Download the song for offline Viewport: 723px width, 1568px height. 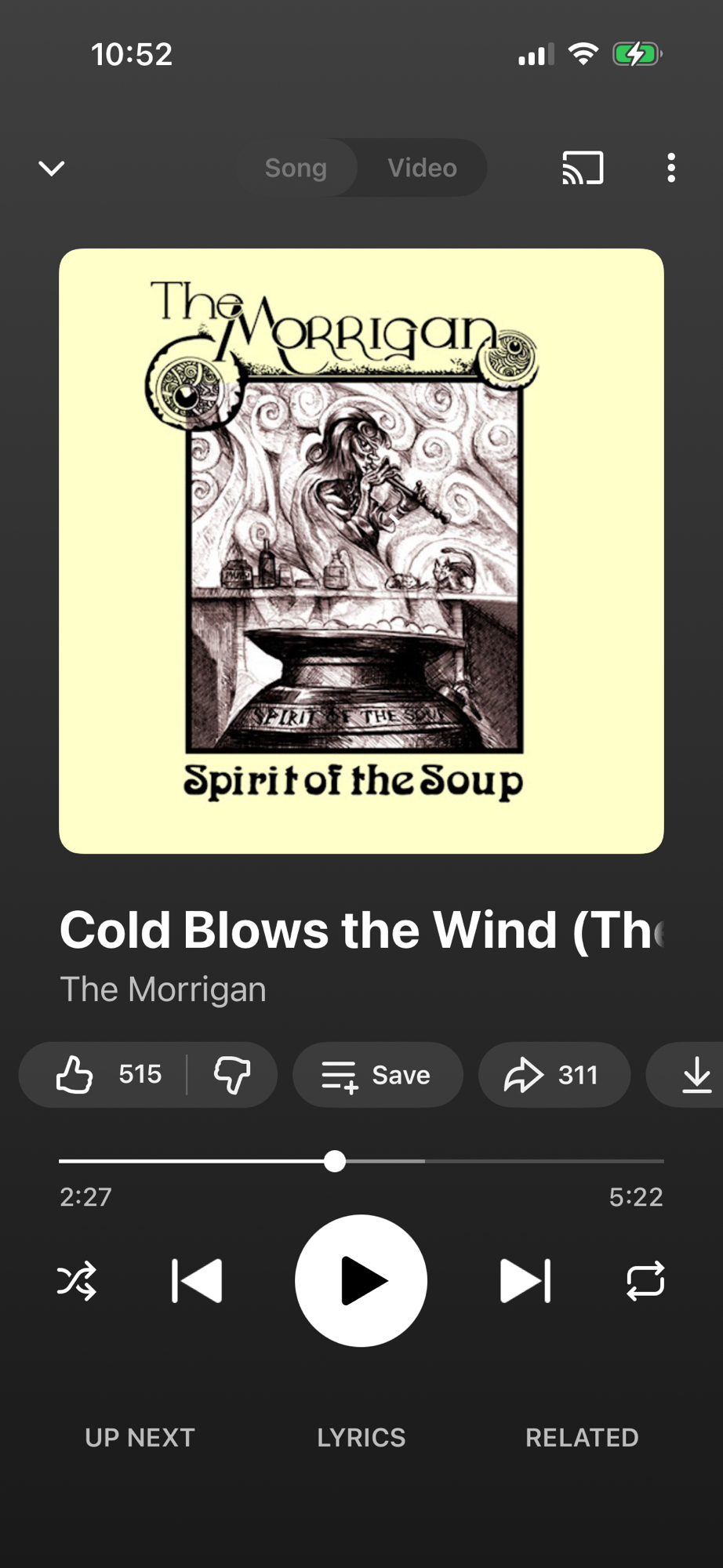click(696, 1074)
